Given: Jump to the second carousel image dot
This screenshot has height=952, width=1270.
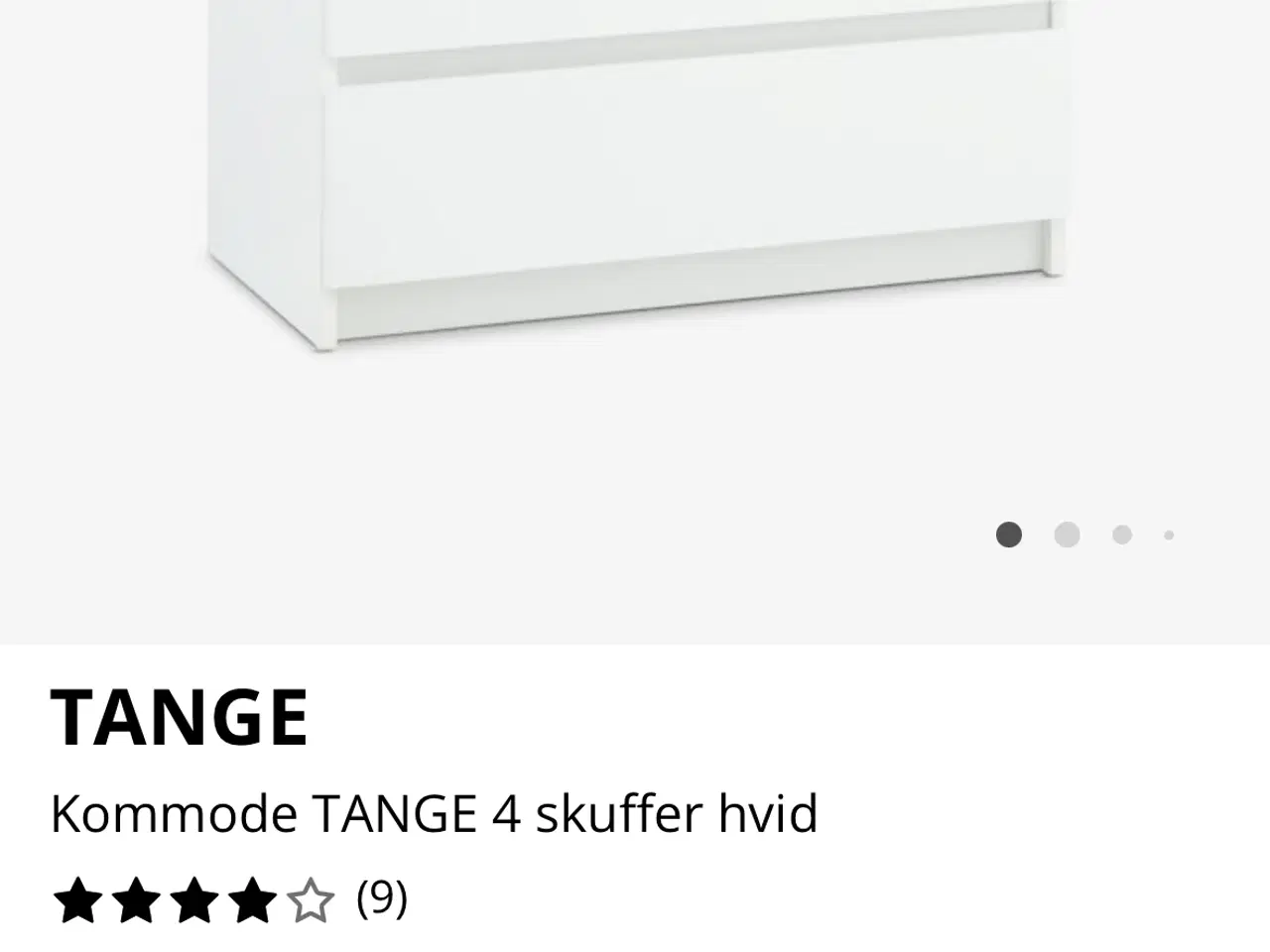Looking at the screenshot, I should coord(1067,535).
